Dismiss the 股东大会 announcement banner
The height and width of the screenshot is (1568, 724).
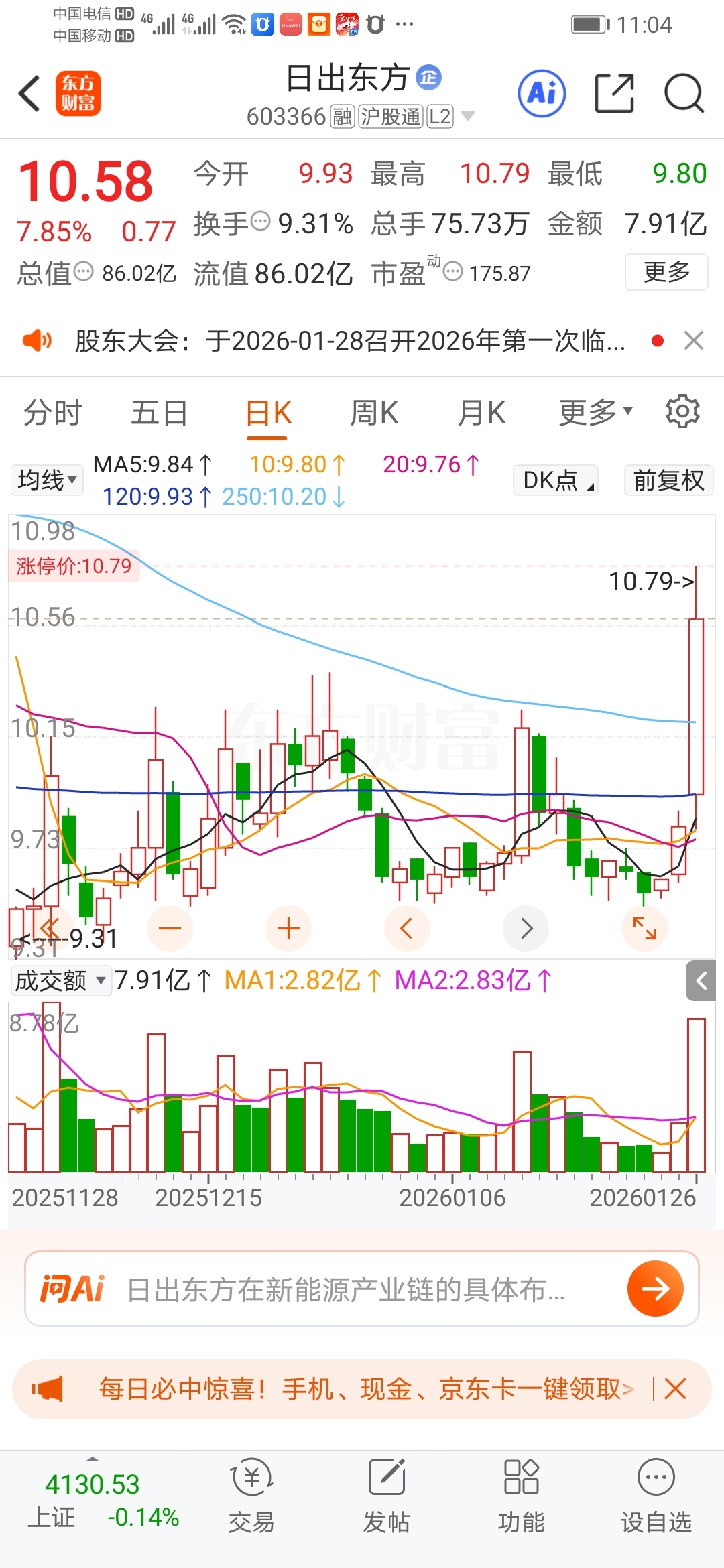[x=694, y=340]
